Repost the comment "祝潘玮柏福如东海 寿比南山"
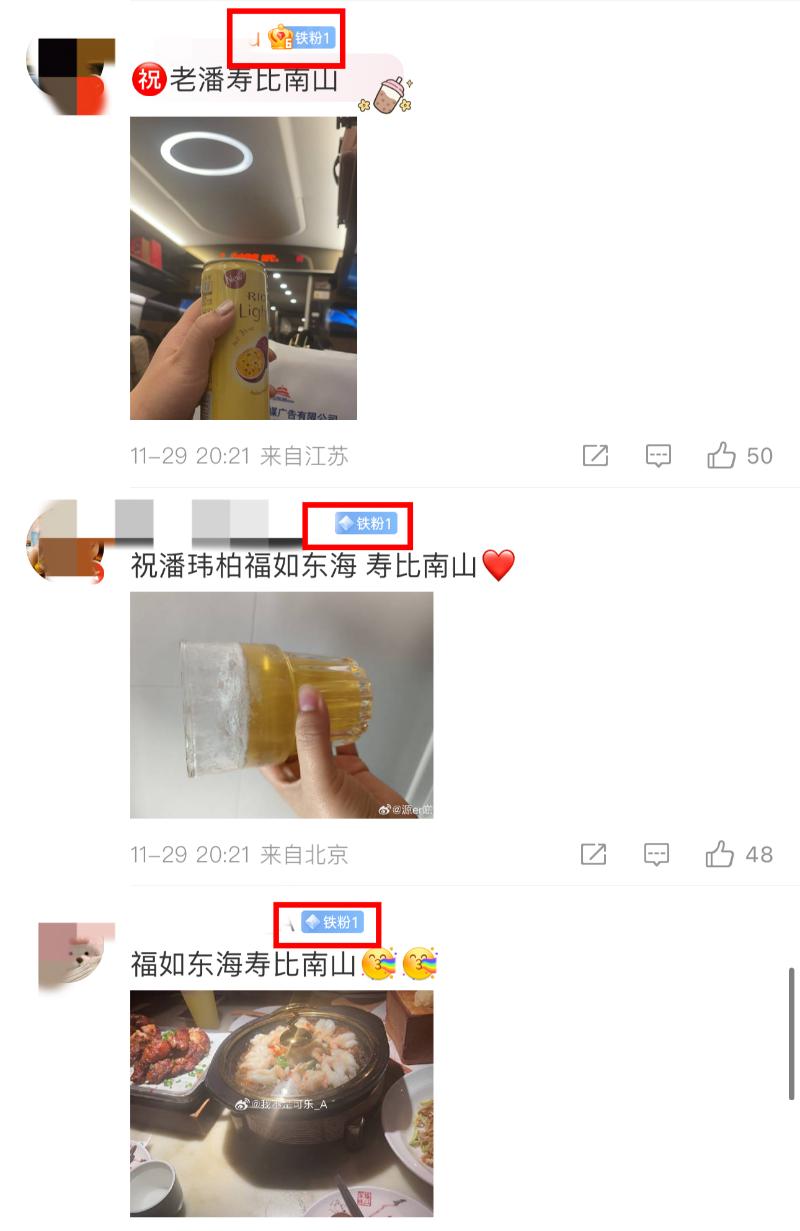The width and height of the screenshot is (800, 1231). tap(593, 854)
